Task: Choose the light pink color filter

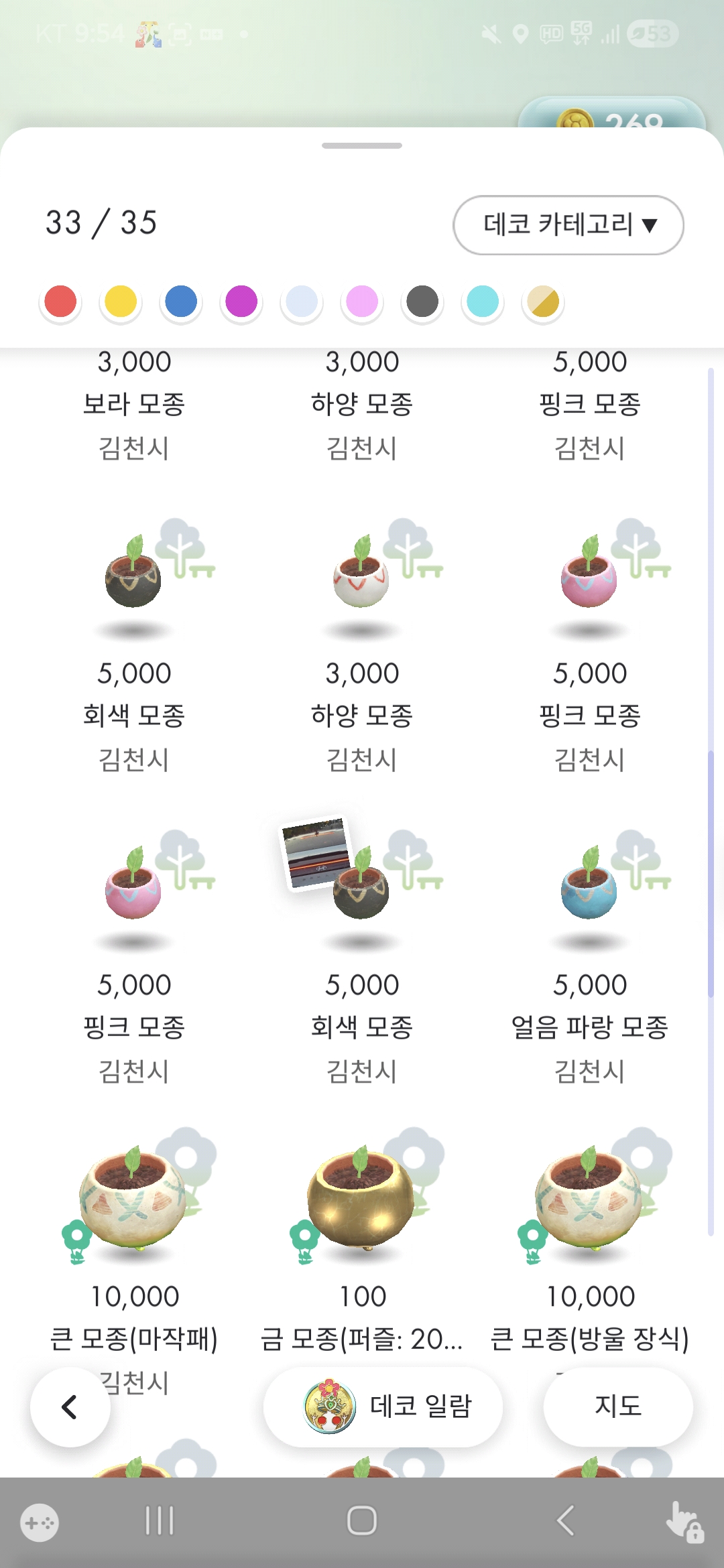Action: pos(362,302)
